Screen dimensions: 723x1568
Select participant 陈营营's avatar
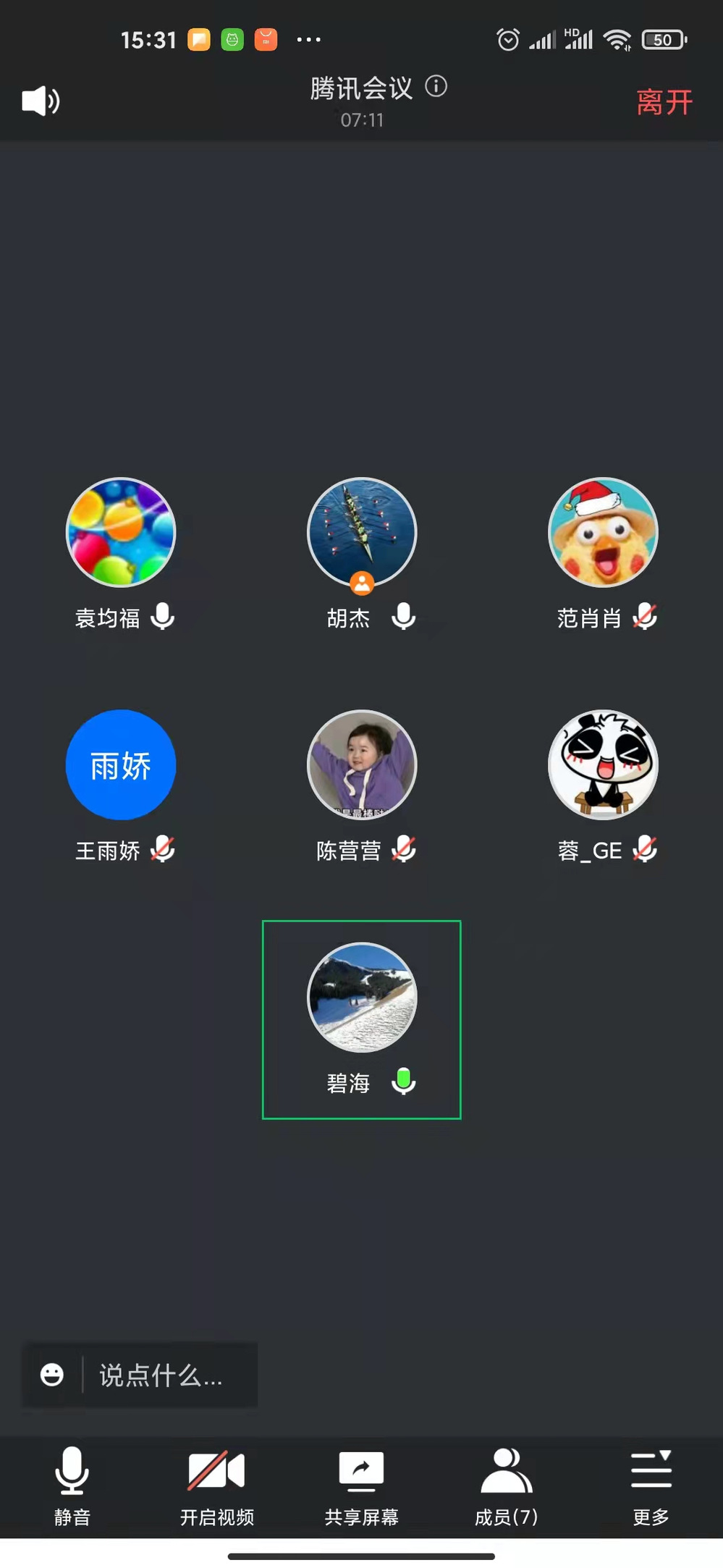click(362, 764)
